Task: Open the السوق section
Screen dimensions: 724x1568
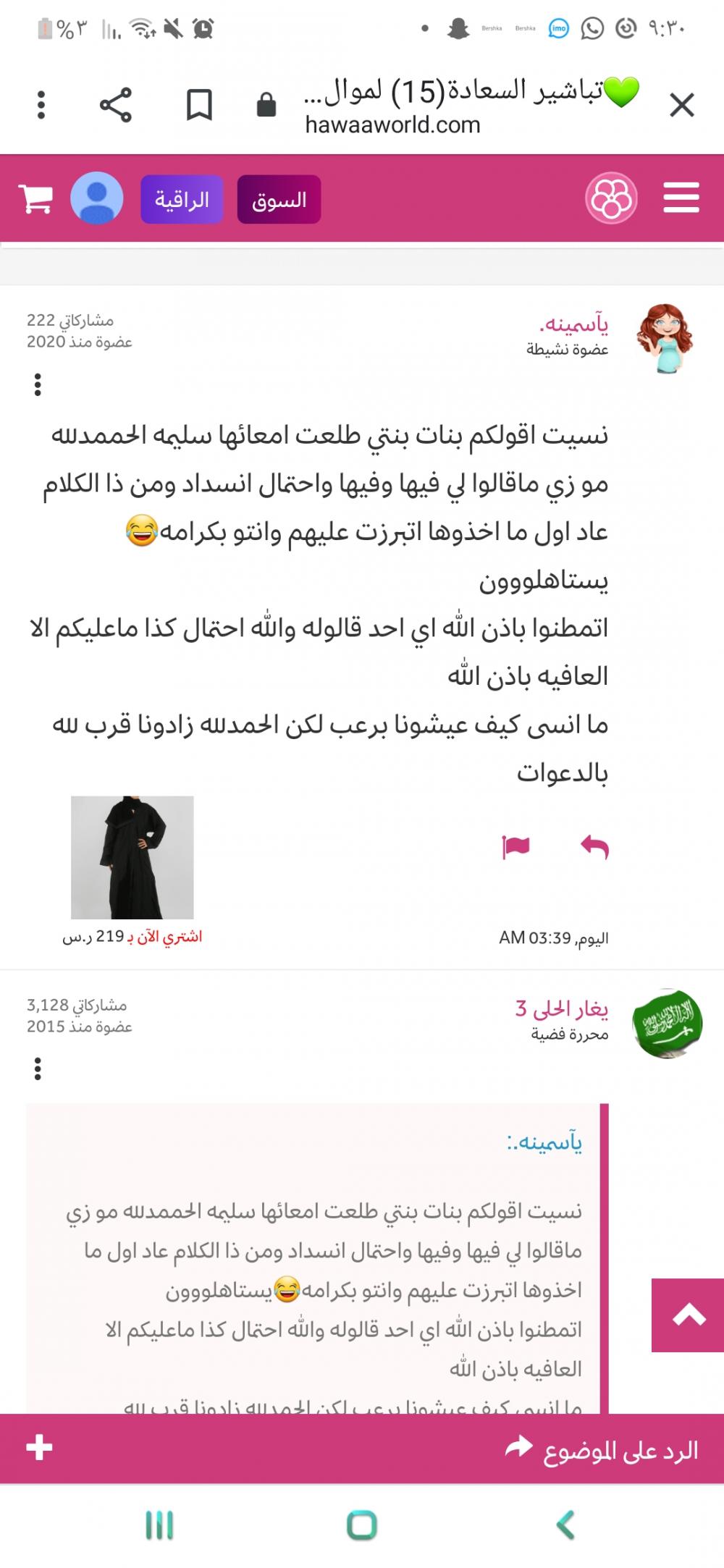Action: coord(279,200)
